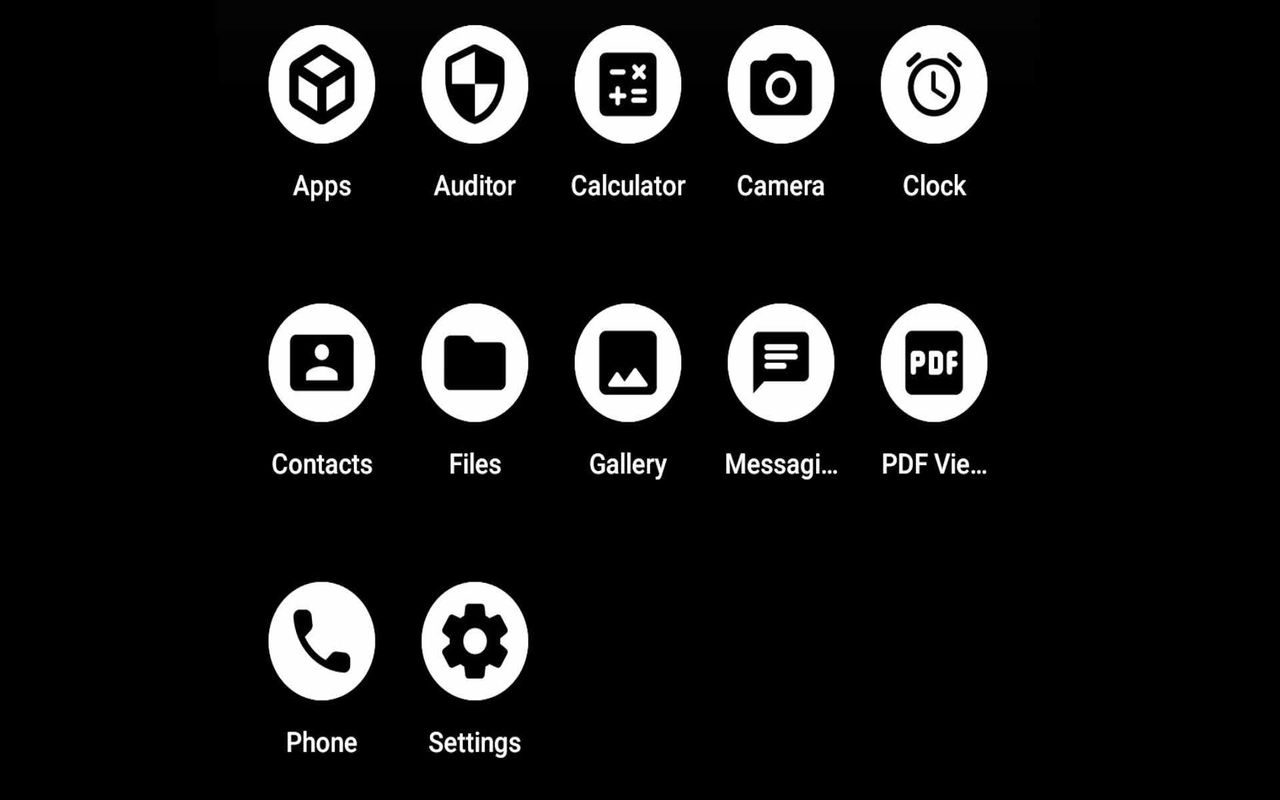Open Settings
Viewport: 1280px width, 800px height.
[x=475, y=641]
